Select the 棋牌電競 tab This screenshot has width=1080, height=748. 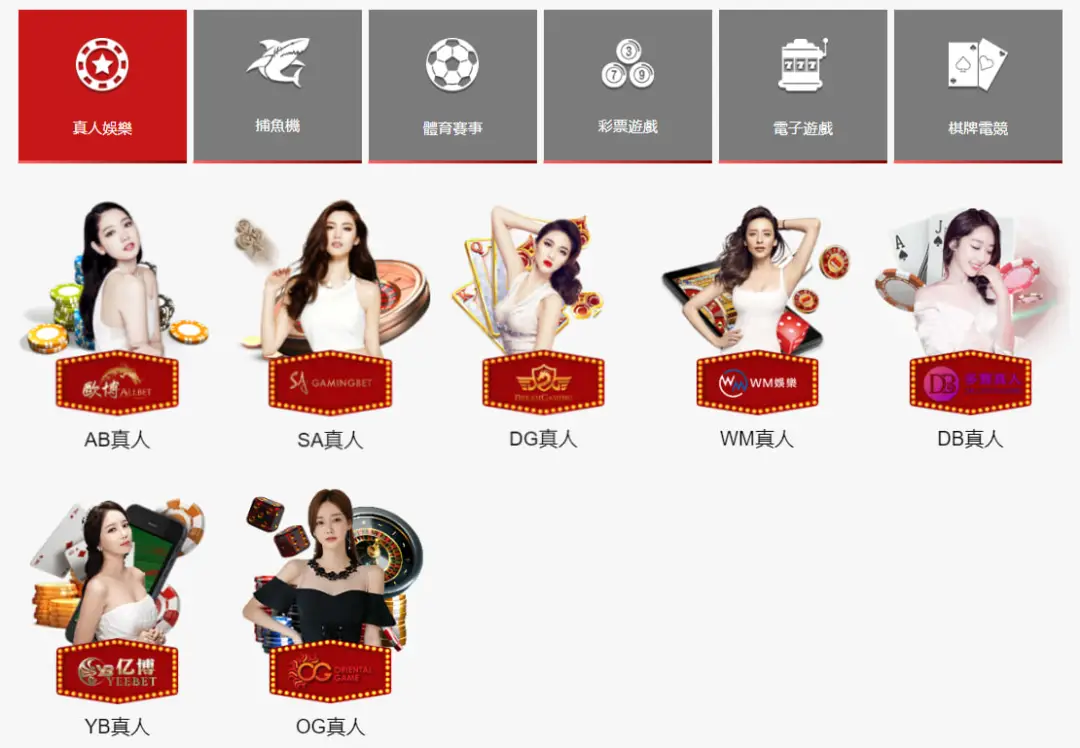[977, 86]
